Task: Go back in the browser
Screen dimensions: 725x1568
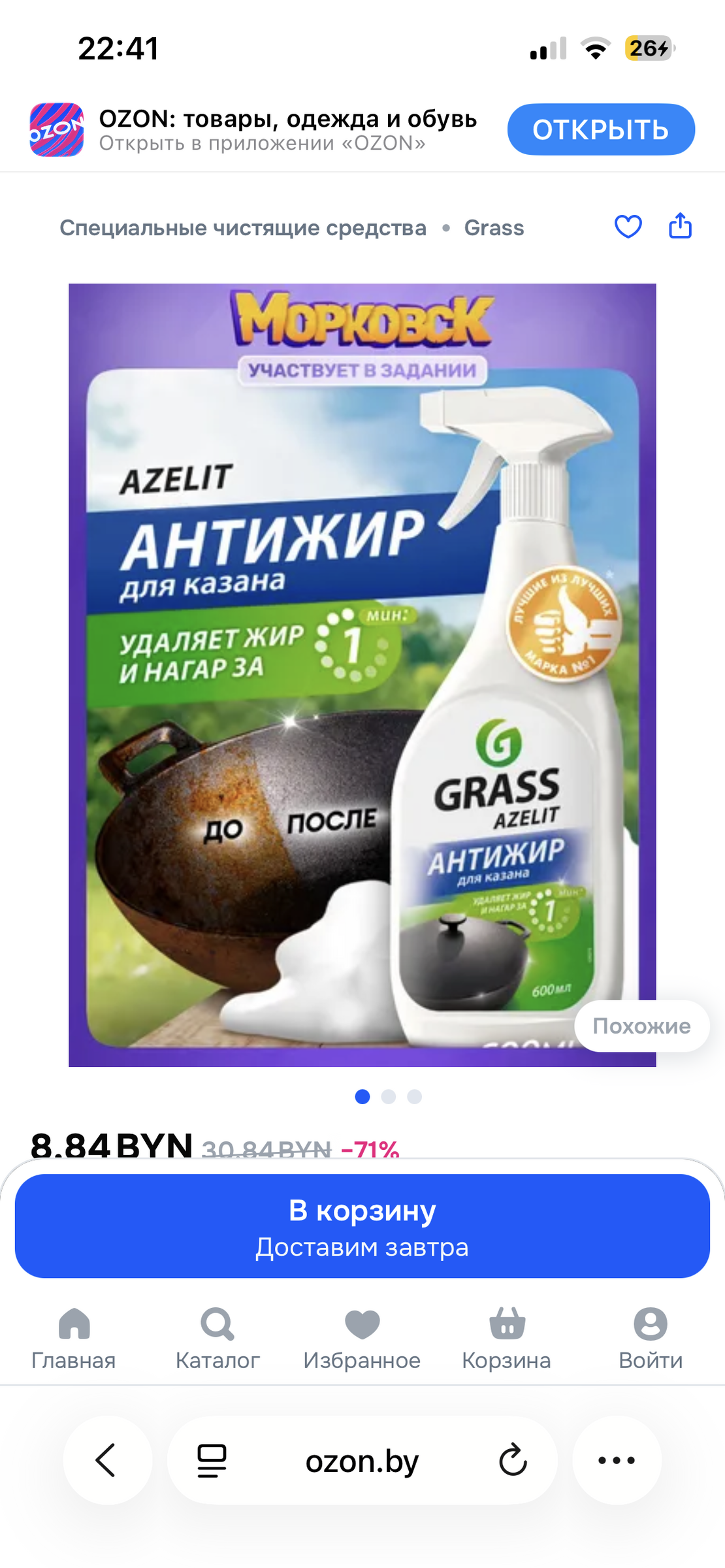Action: pos(107,1460)
